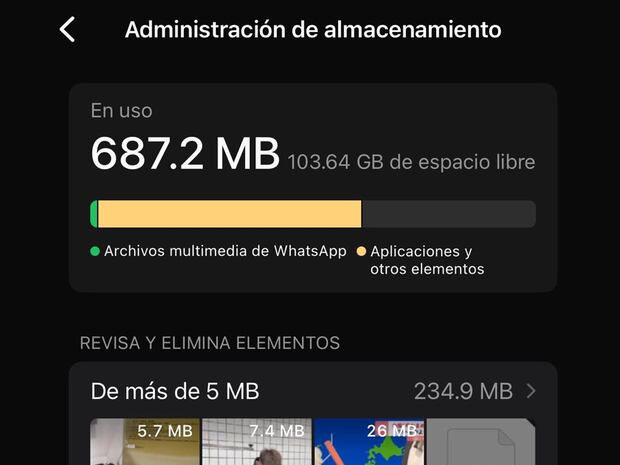The height and width of the screenshot is (465, 620).
Task: Open the 26 MB media thumbnail
Action: [x=368, y=443]
